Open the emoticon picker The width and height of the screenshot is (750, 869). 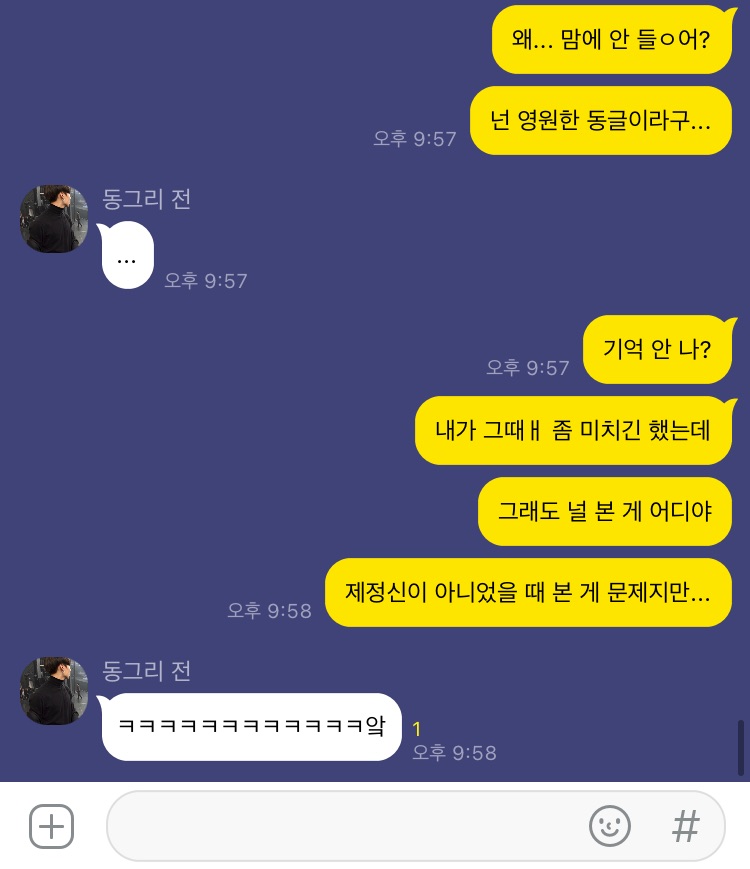(x=609, y=826)
